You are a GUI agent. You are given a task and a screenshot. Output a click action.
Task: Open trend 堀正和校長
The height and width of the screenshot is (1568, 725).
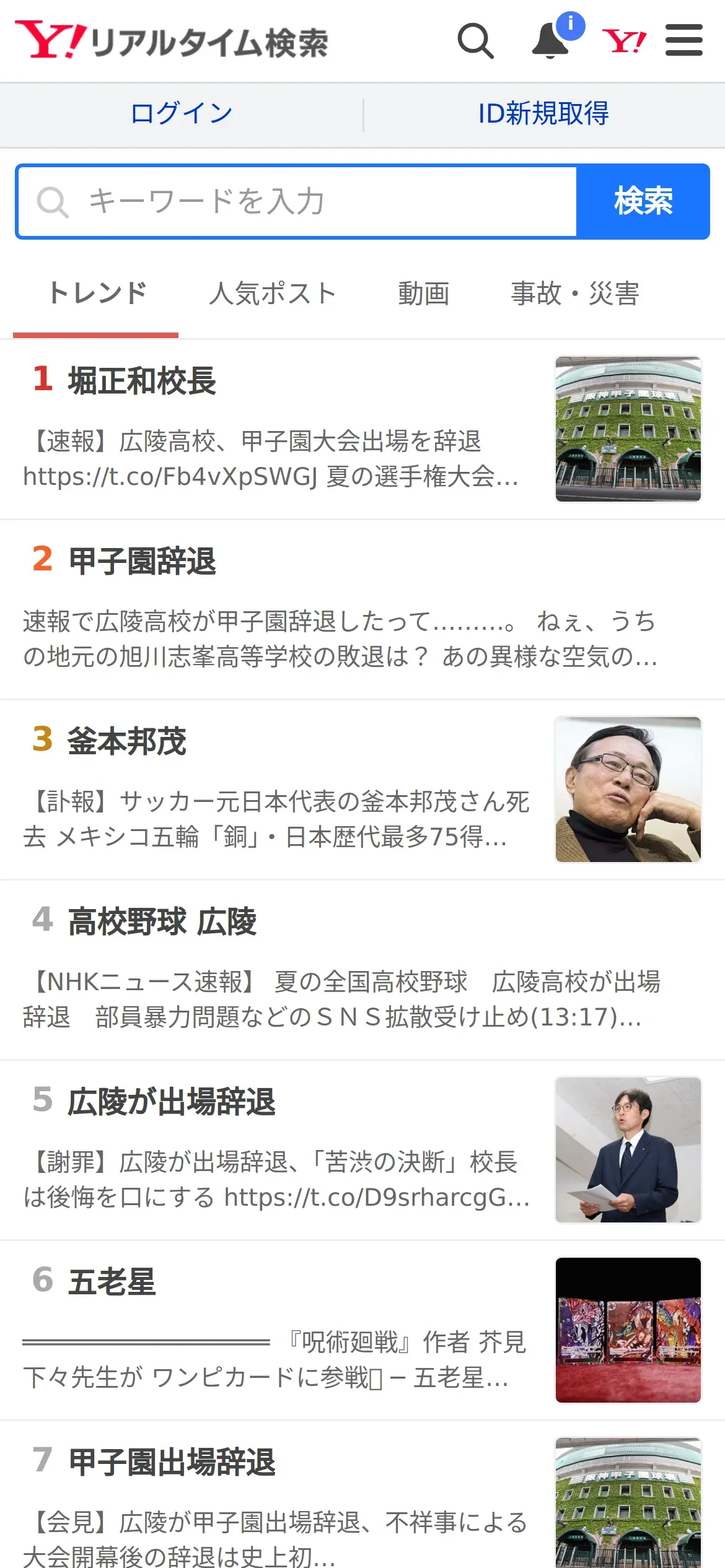point(142,380)
